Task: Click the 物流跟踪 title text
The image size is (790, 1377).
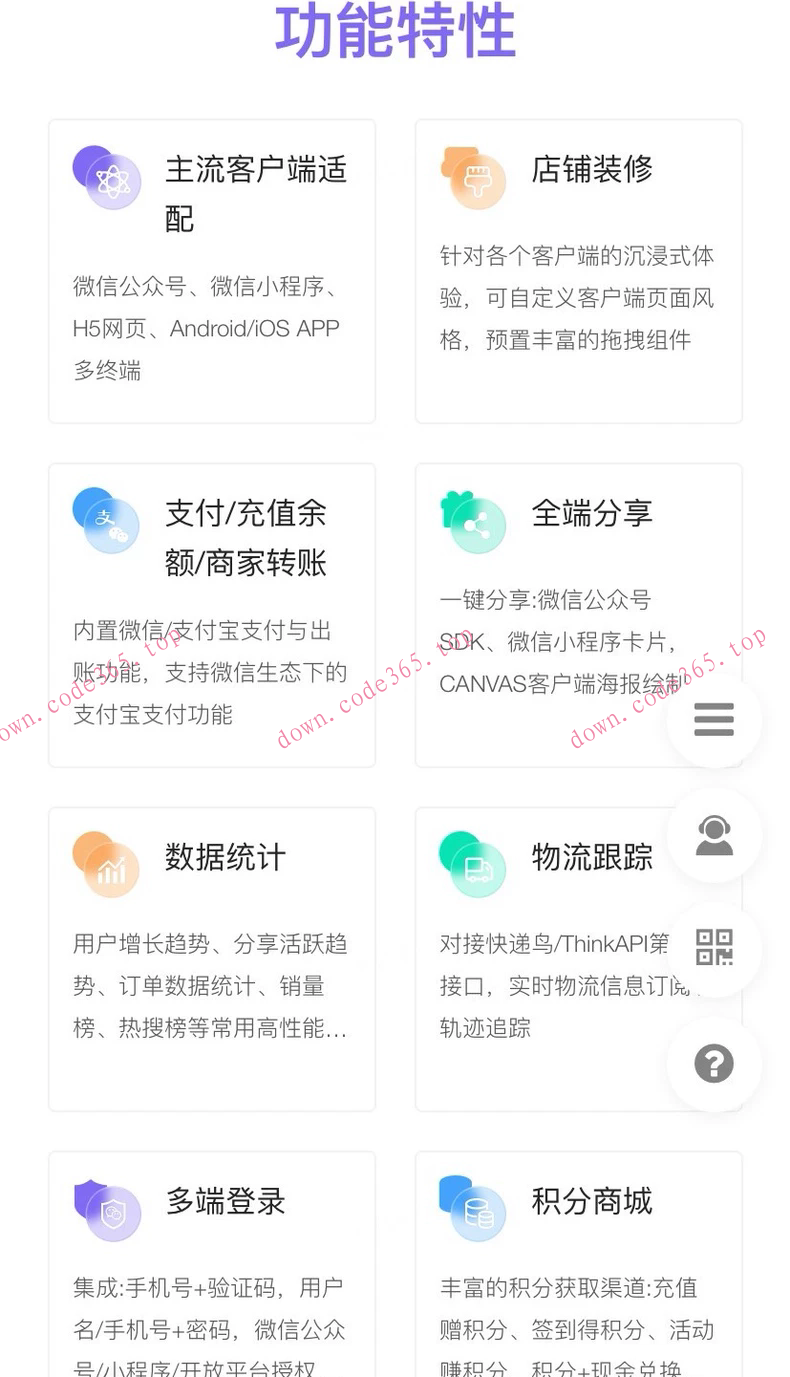Action: (591, 858)
